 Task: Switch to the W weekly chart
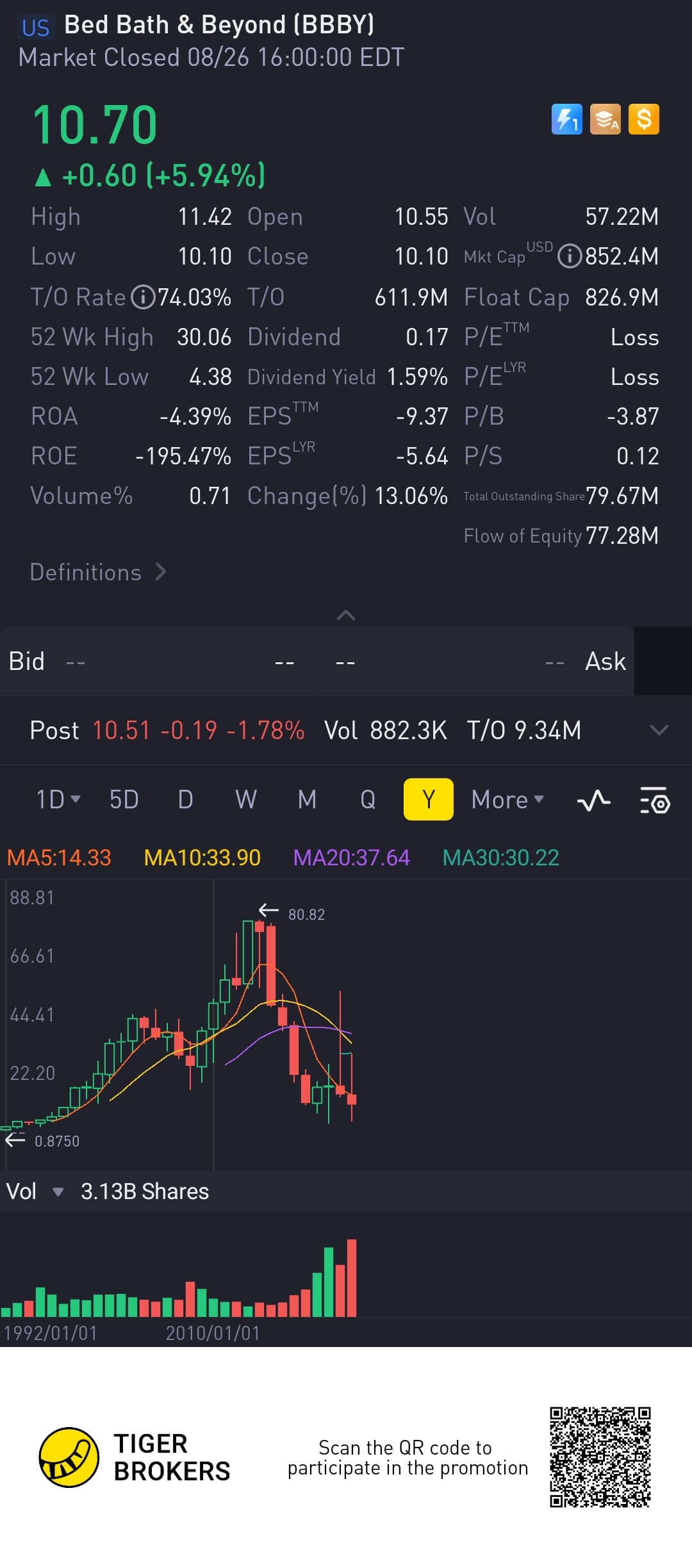(x=246, y=799)
